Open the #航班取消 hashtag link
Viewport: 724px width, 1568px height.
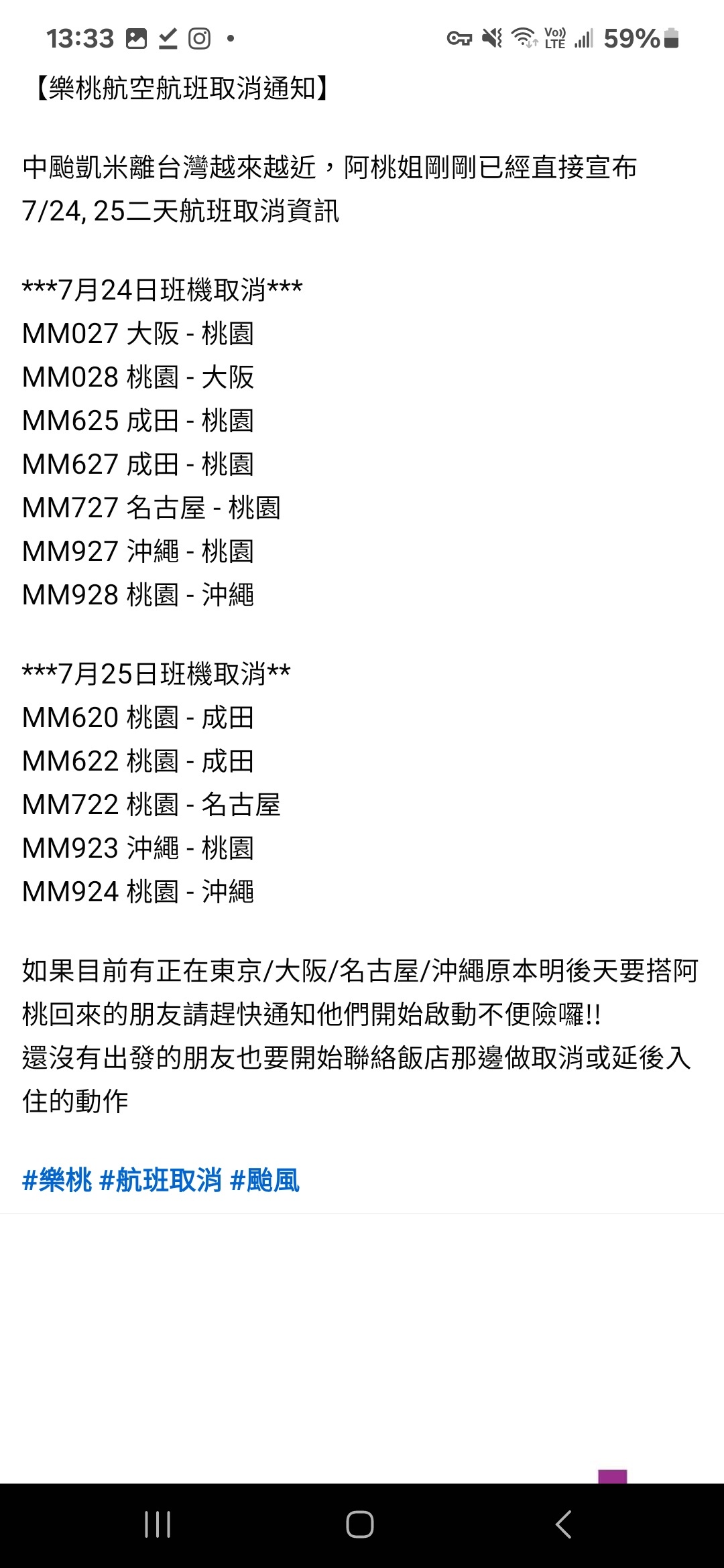point(160,1181)
